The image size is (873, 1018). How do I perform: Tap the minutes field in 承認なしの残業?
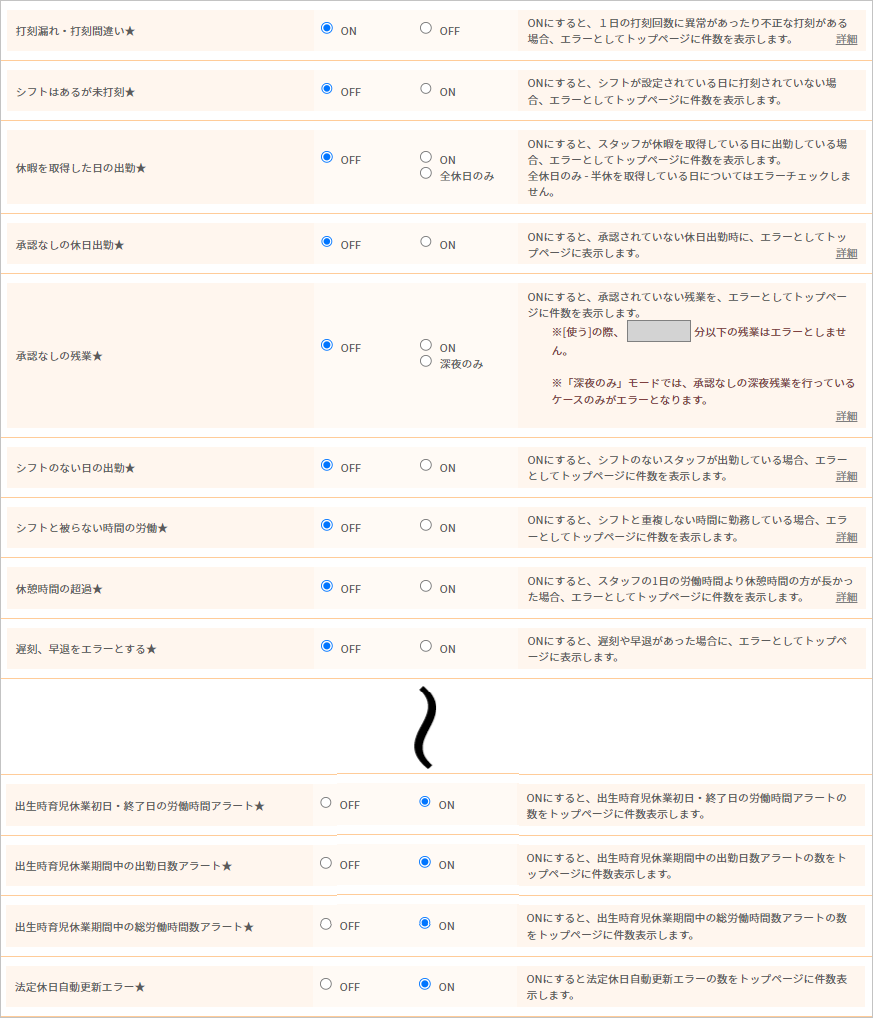pyautogui.click(x=658, y=331)
